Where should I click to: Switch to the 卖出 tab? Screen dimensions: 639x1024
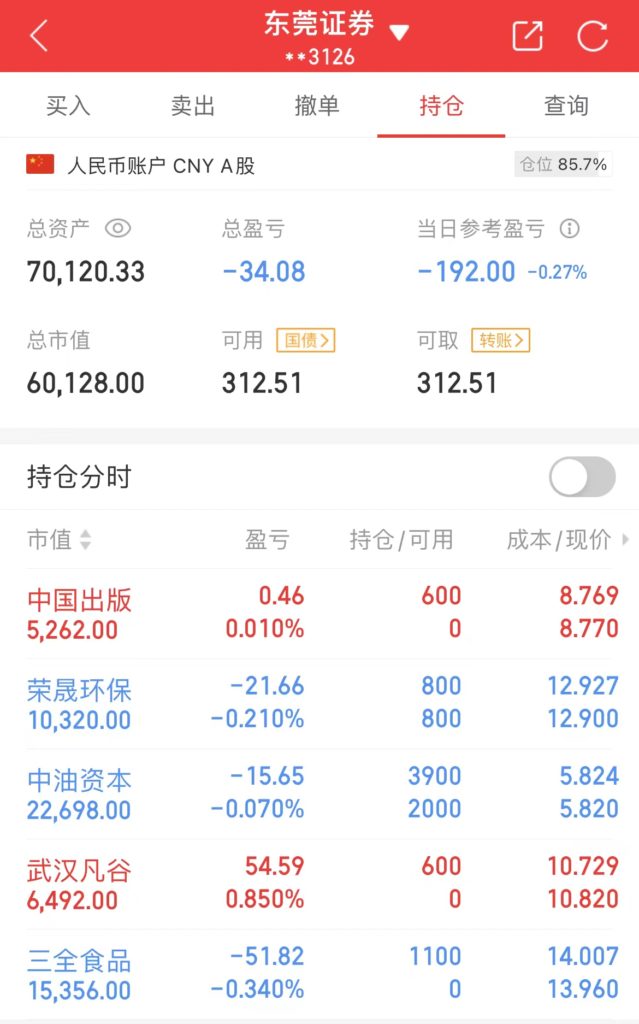pos(193,105)
